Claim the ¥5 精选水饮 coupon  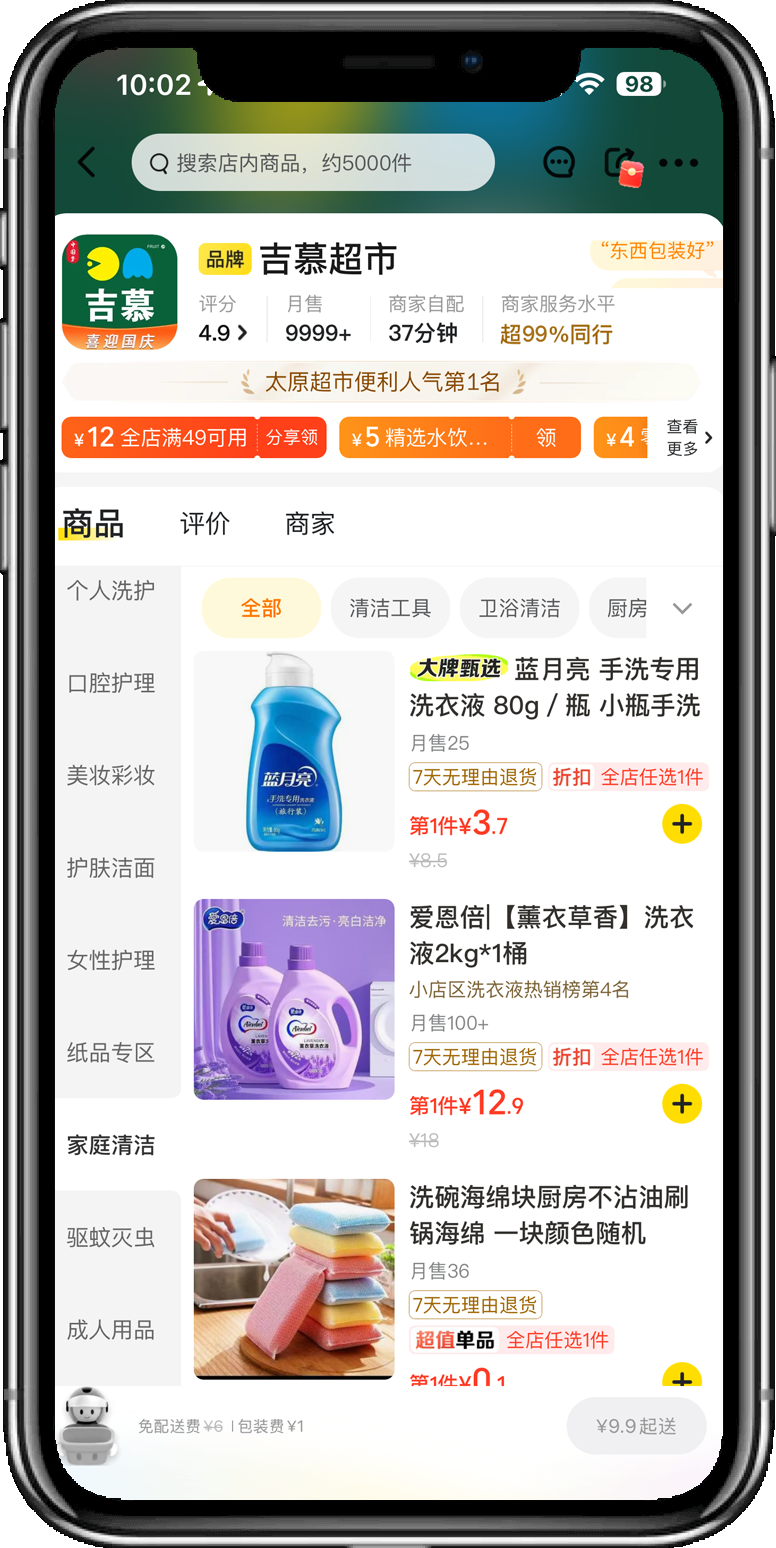coord(546,438)
